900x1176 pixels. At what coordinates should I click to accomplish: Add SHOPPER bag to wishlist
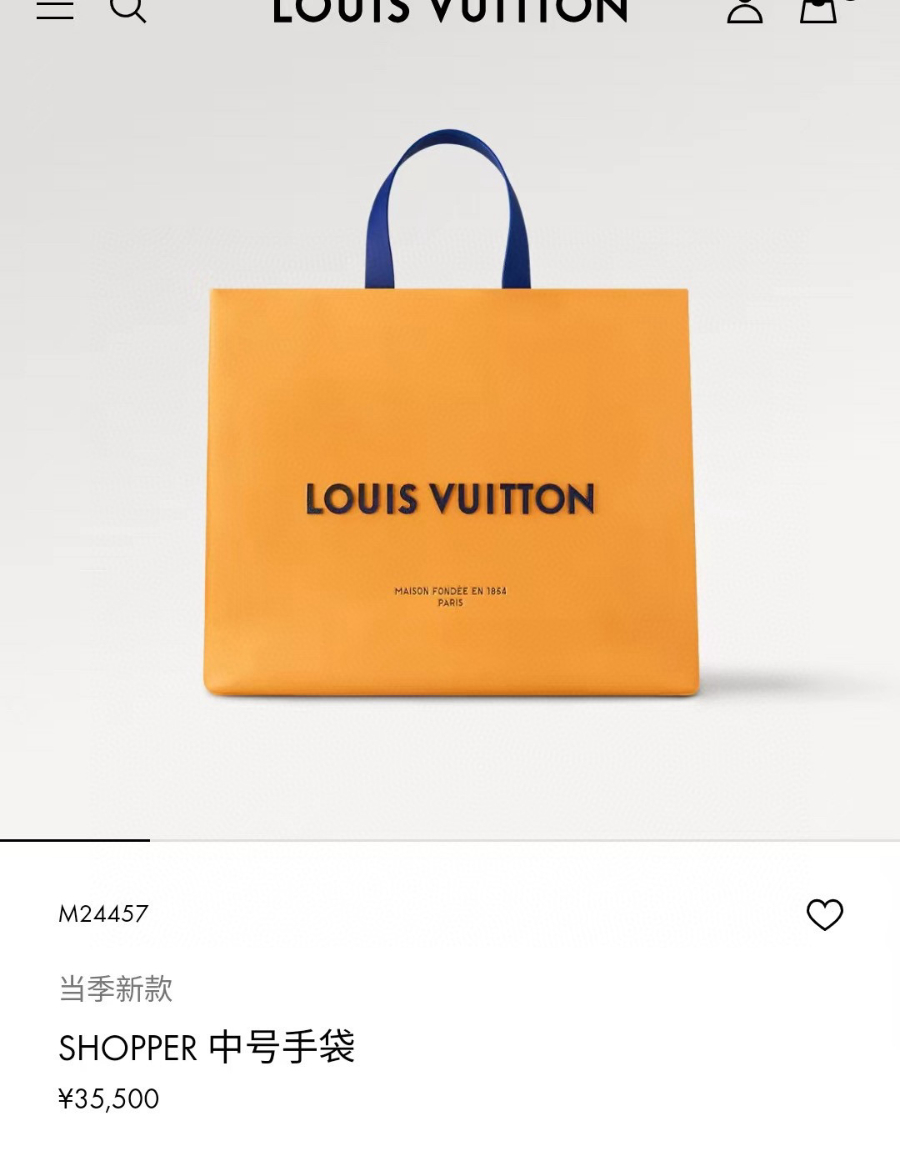[825, 914]
